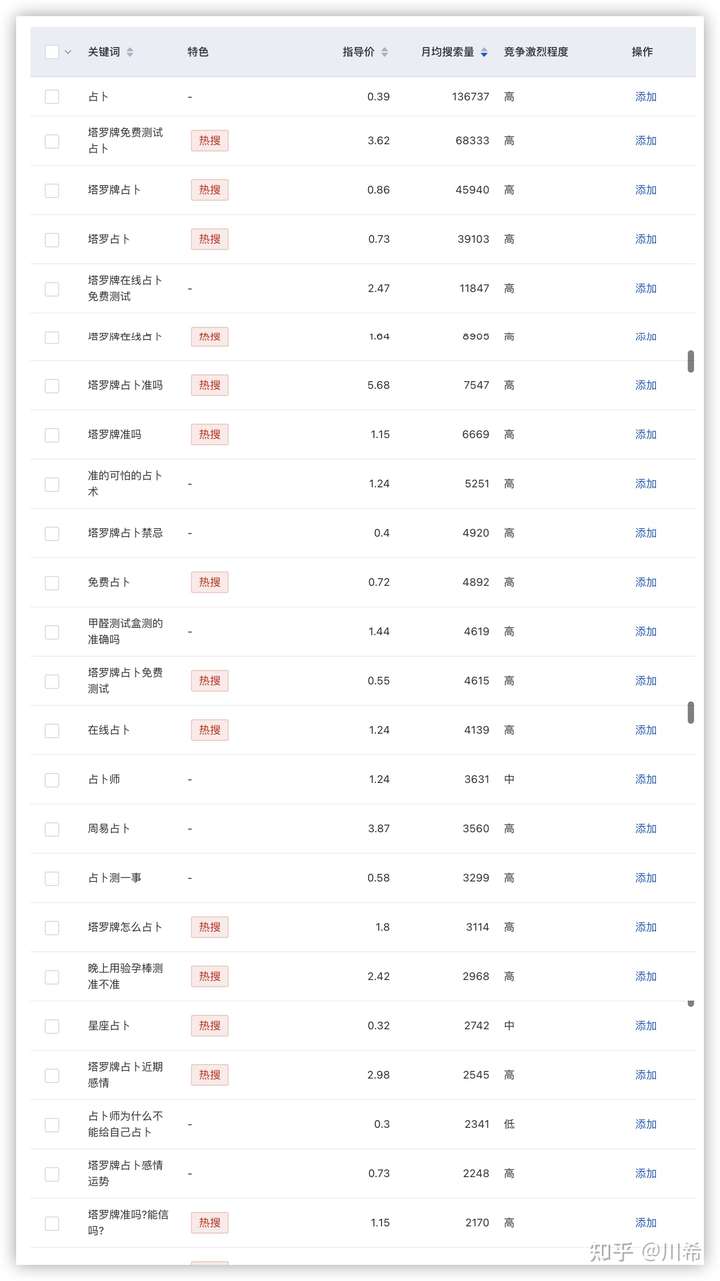Select all keywords with the header checkbox
The image size is (720, 1281).
point(52,52)
